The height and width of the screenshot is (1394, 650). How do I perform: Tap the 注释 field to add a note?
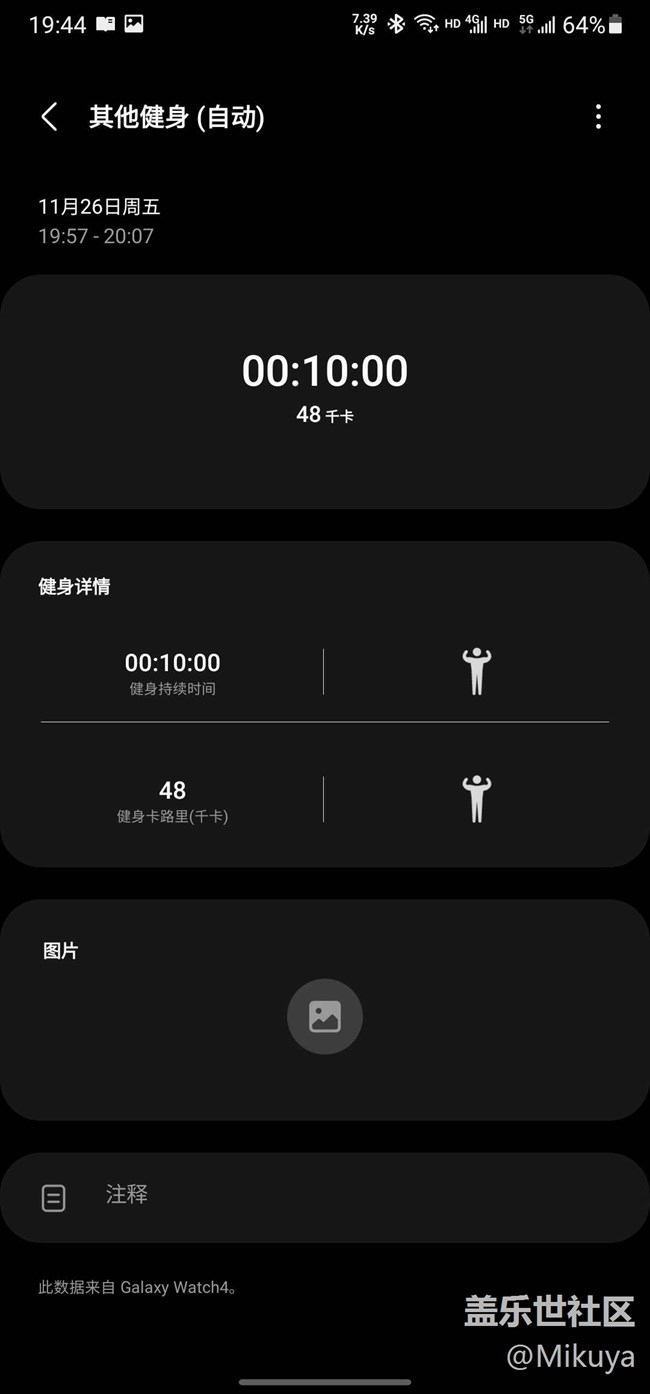pos(325,1197)
